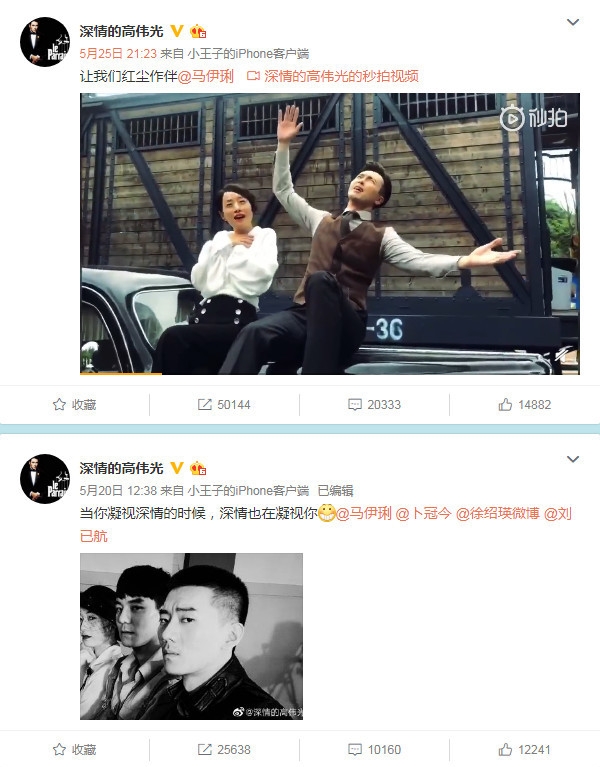This screenshot has width=600, height=767.
Task: Open the 20333 comments on the first post
Action: (x=374, y=405)
